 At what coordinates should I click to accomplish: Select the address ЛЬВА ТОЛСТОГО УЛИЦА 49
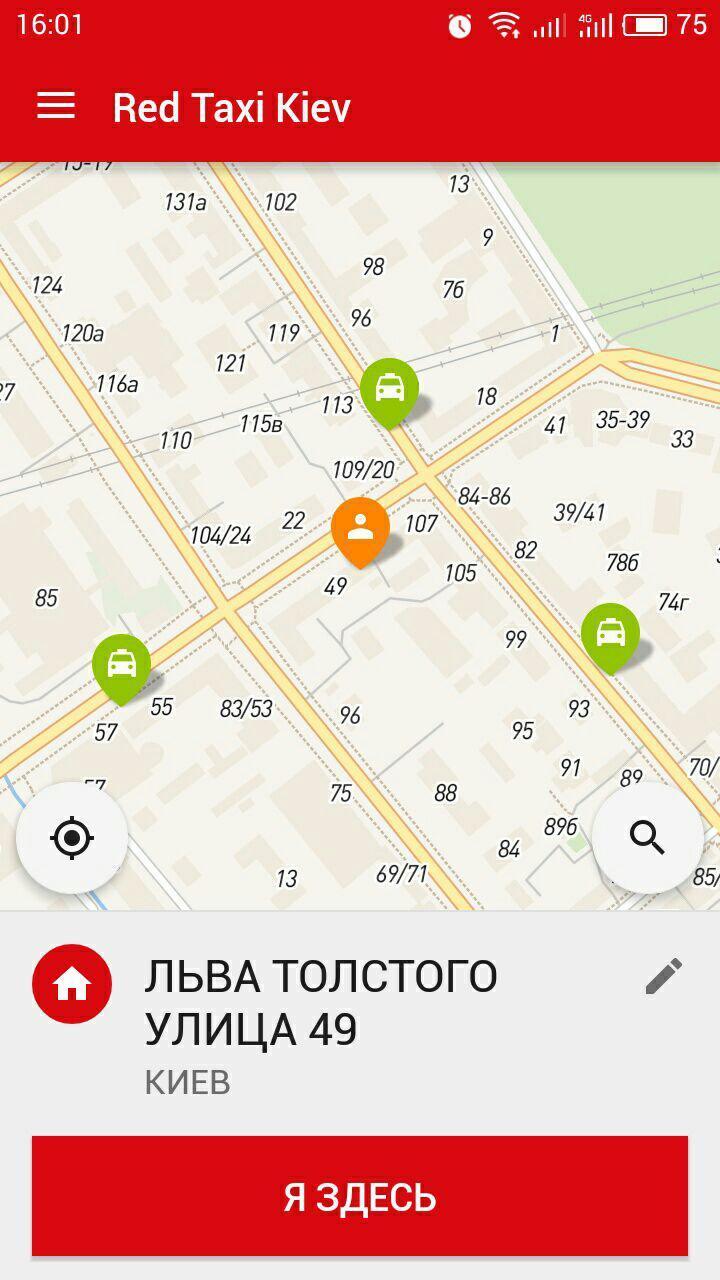320,1000
